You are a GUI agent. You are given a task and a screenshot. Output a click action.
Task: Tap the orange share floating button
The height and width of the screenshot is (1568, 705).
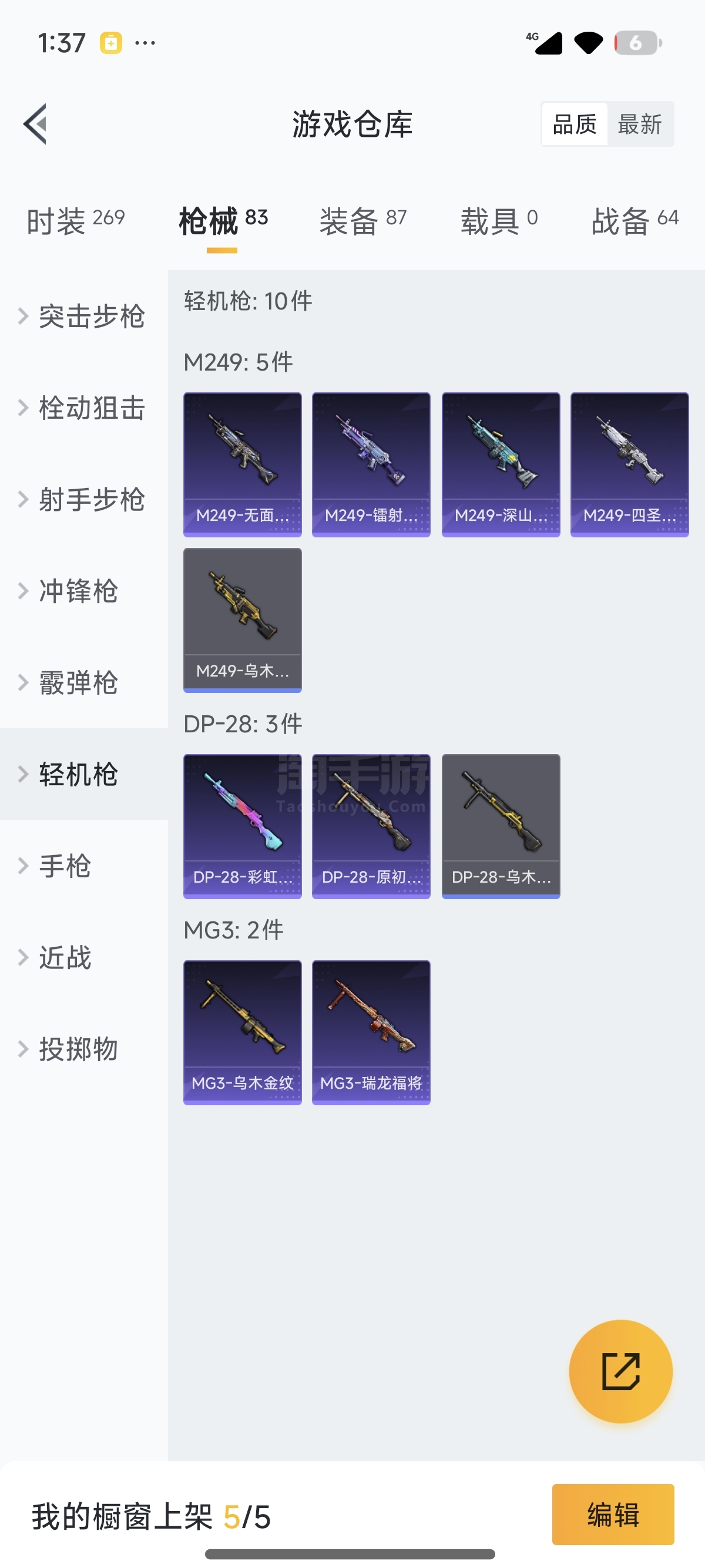pyautogui.click(x=620, y=1371)
